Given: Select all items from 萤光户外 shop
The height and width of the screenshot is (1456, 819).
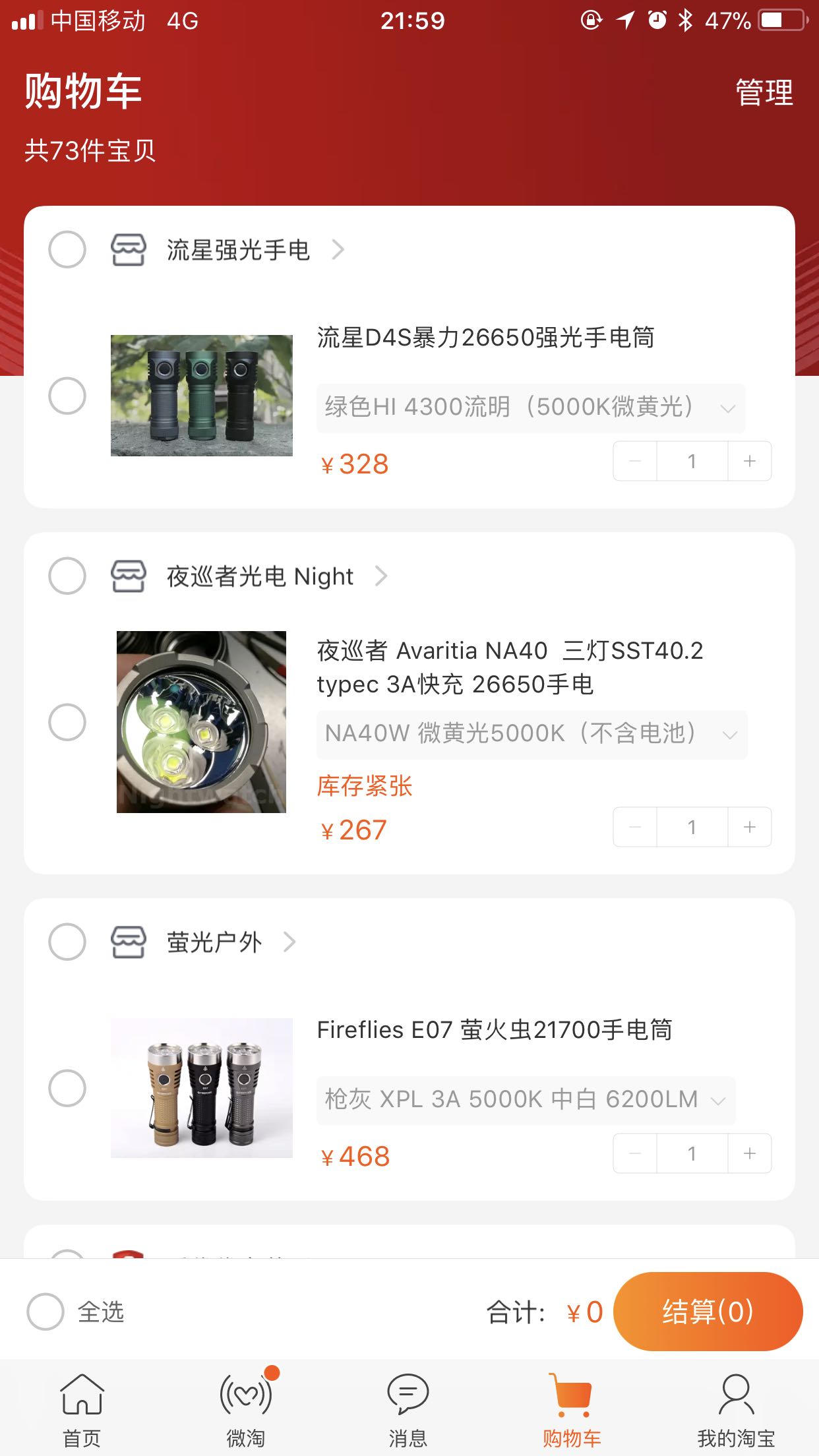Looking at the screenshot, I should click(67, 942).
